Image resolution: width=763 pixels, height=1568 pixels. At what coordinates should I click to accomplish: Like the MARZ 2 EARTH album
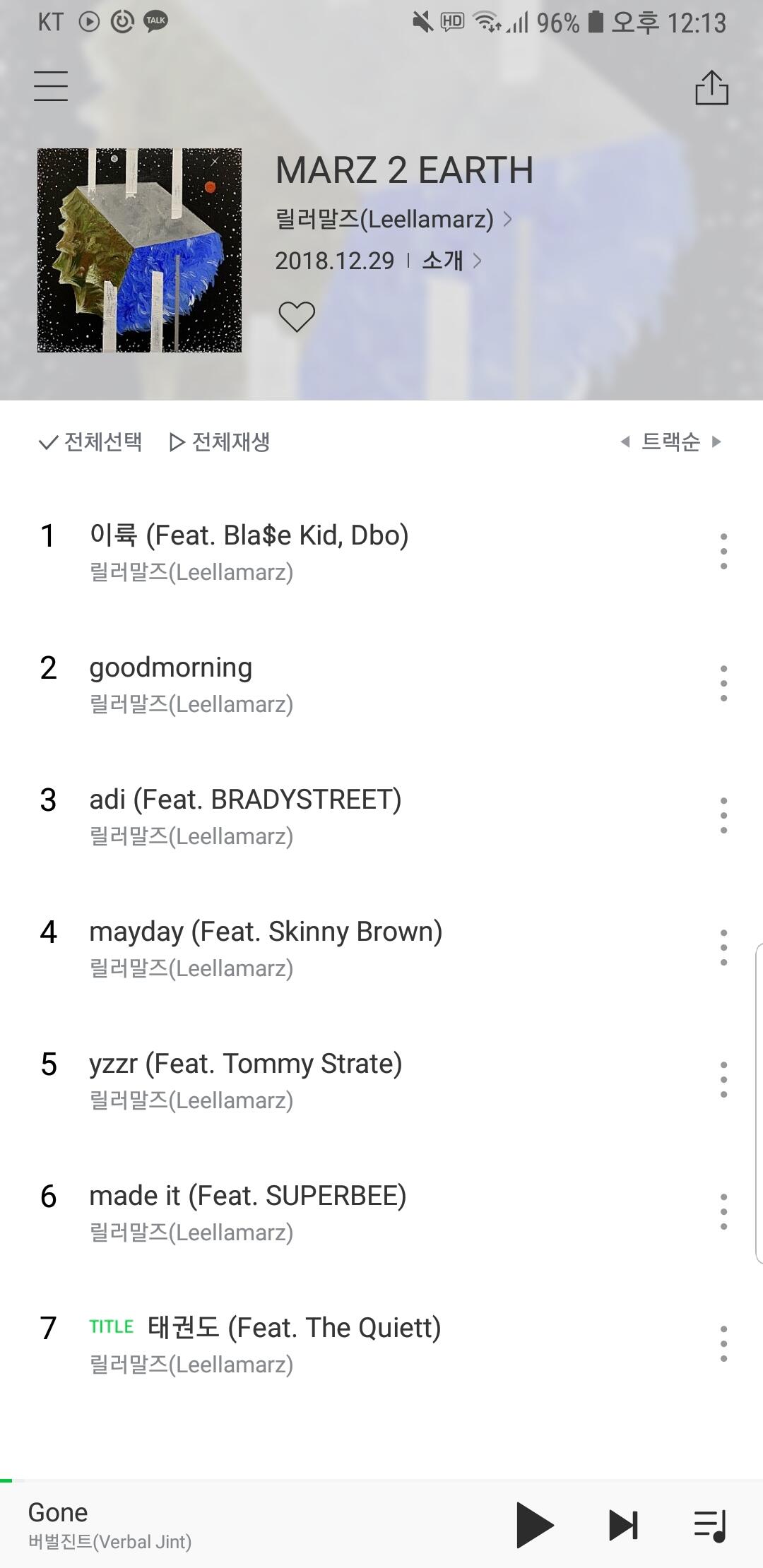click(x=297, y=316)
